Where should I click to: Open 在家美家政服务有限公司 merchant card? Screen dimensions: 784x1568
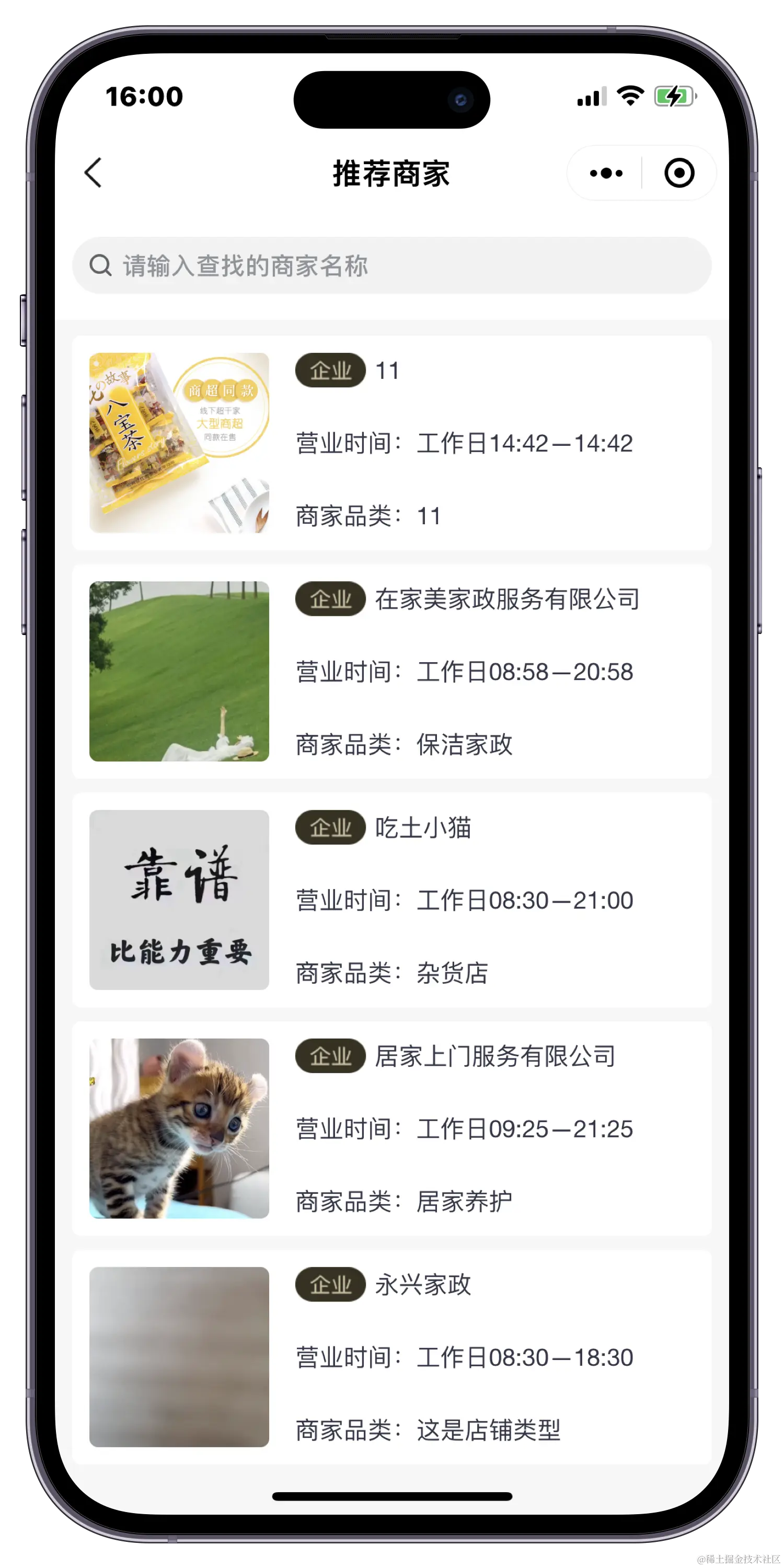pyautogui.click(x=392, y=672)
